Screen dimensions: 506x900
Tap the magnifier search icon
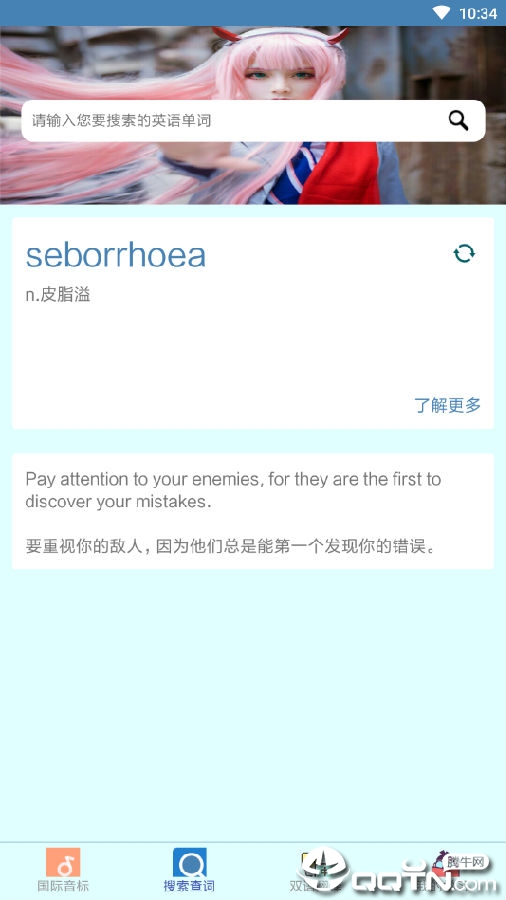(x=458, y=121)
